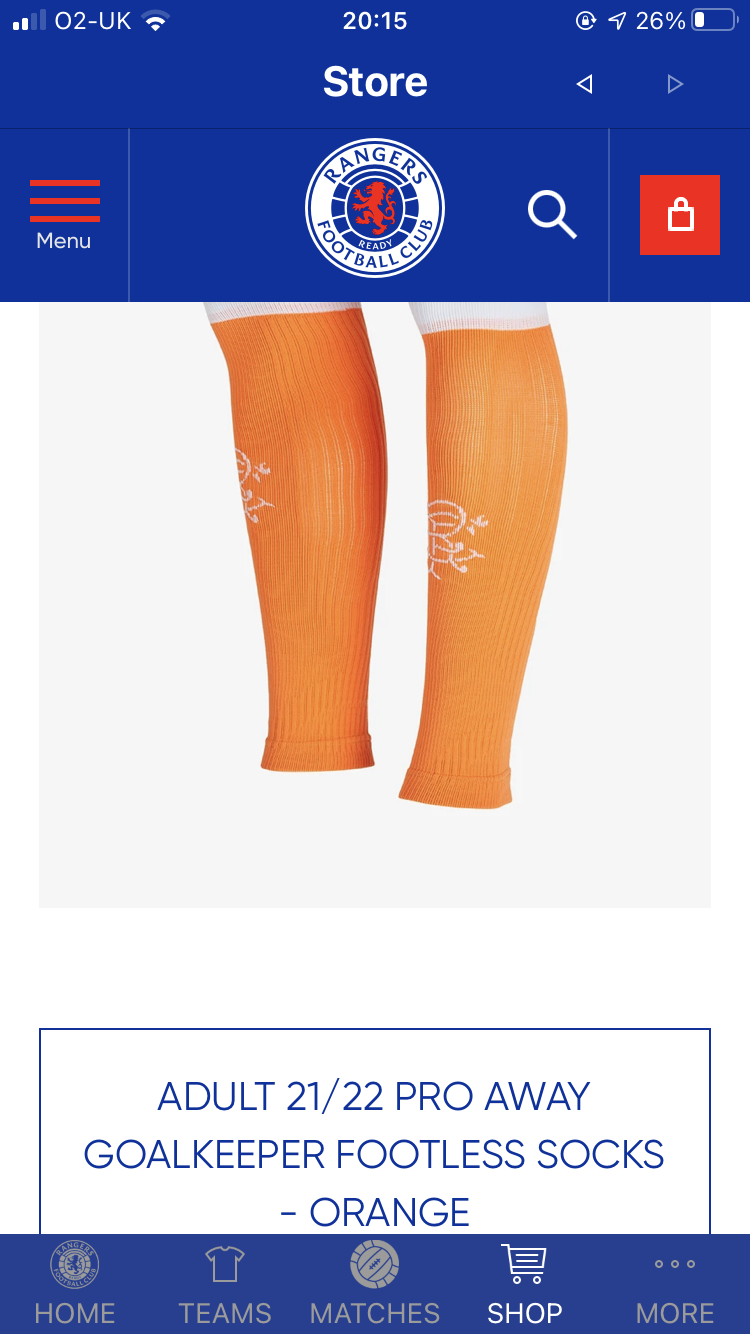The height and width of the screenshot is (1334, 750).
Task: Open the red shopping bag
Action: pos(680,215)
